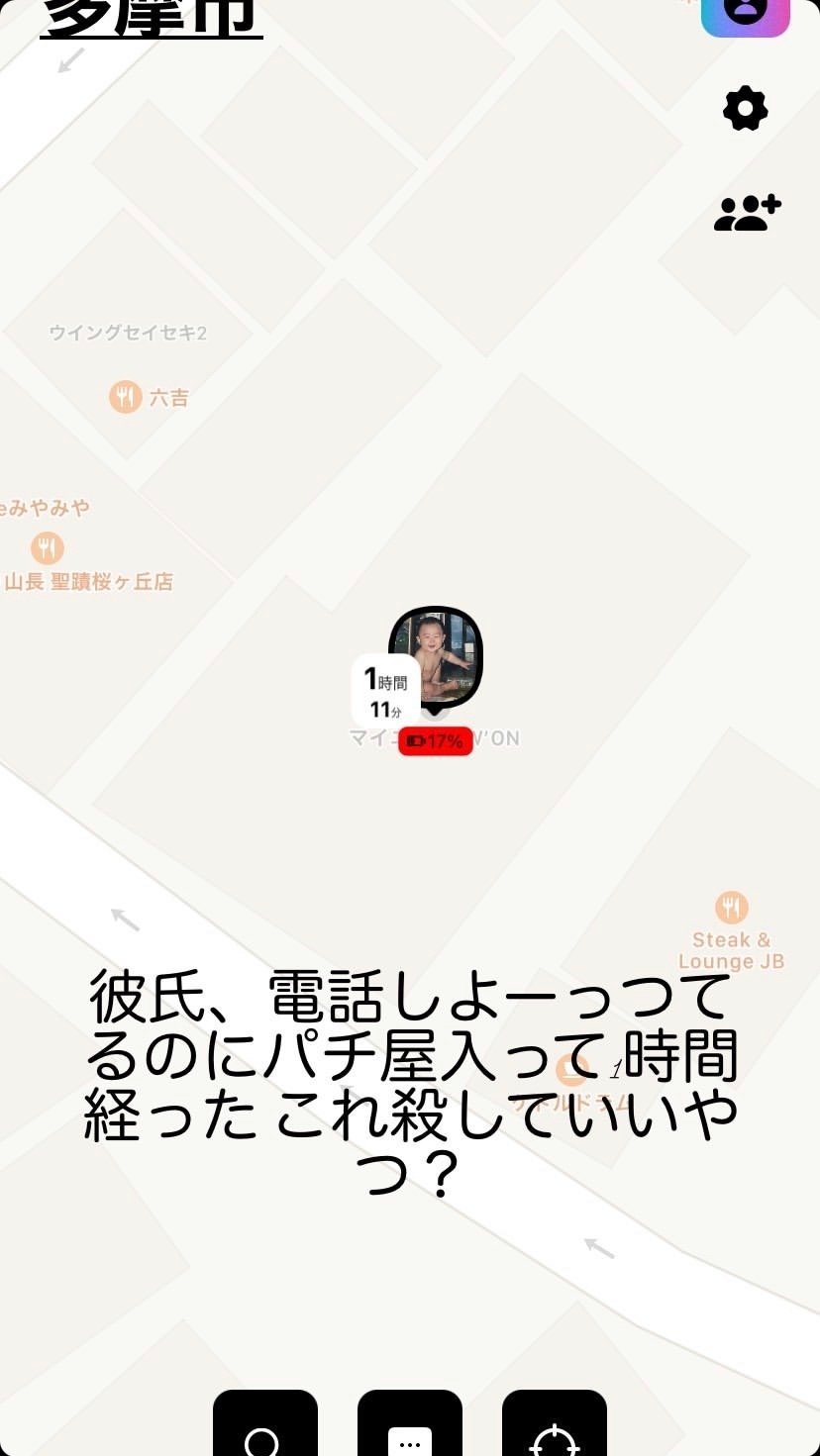Open the search button at the bottom
The image size is (820, 1456).
(x=264, y=1430)
